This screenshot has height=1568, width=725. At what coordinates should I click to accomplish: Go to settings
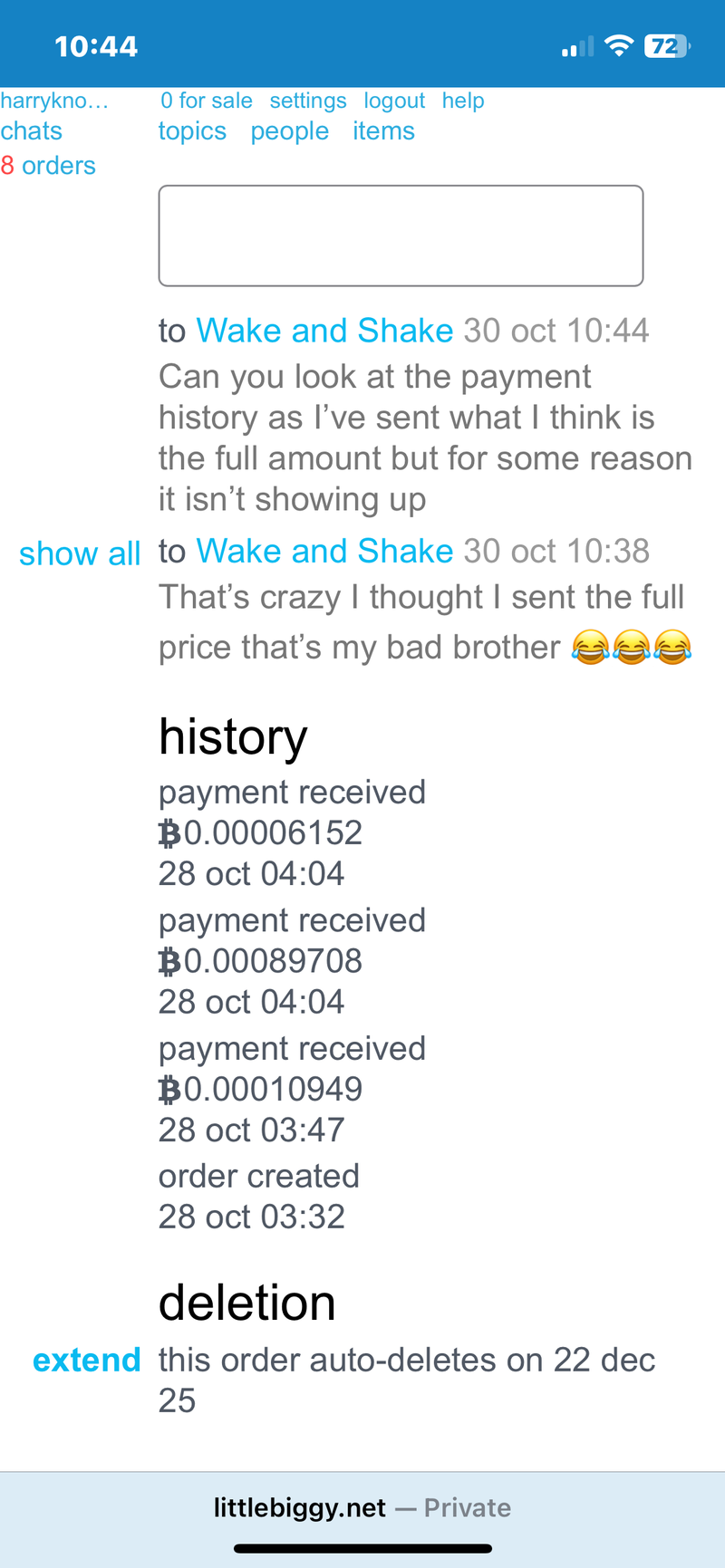308,101
